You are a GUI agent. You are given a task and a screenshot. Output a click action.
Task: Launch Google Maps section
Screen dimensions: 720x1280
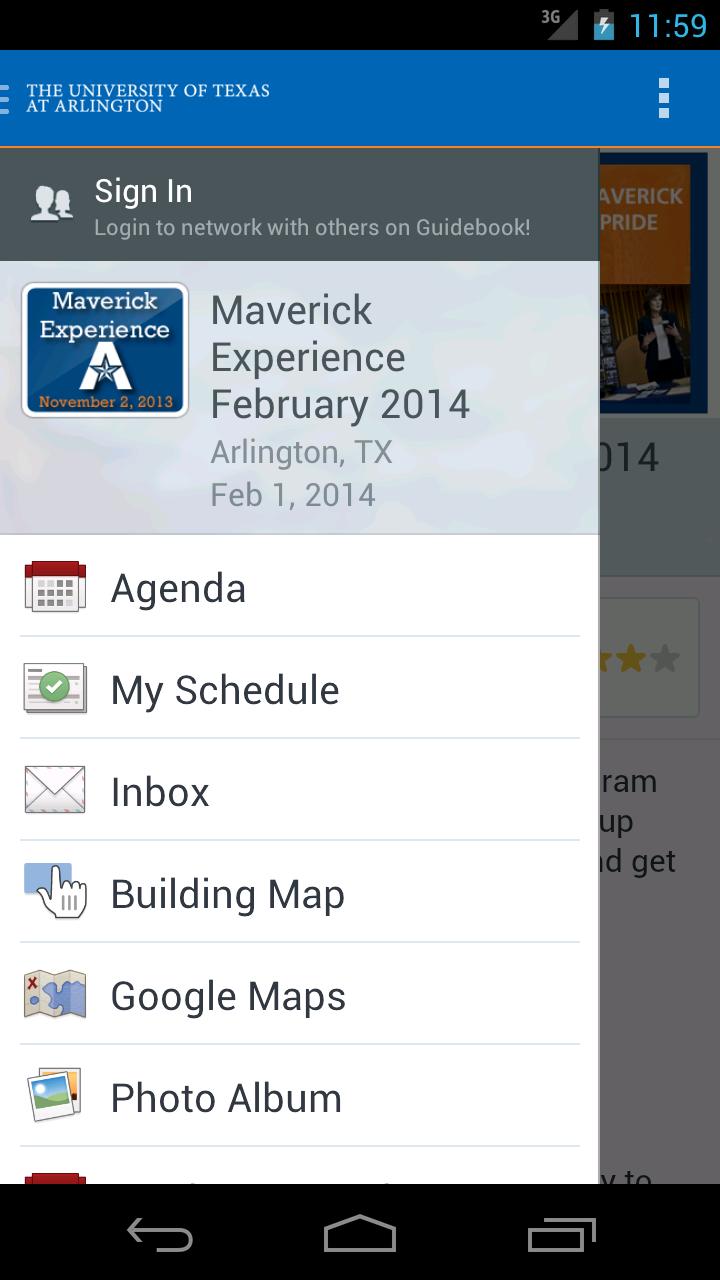tap(300, 996)
